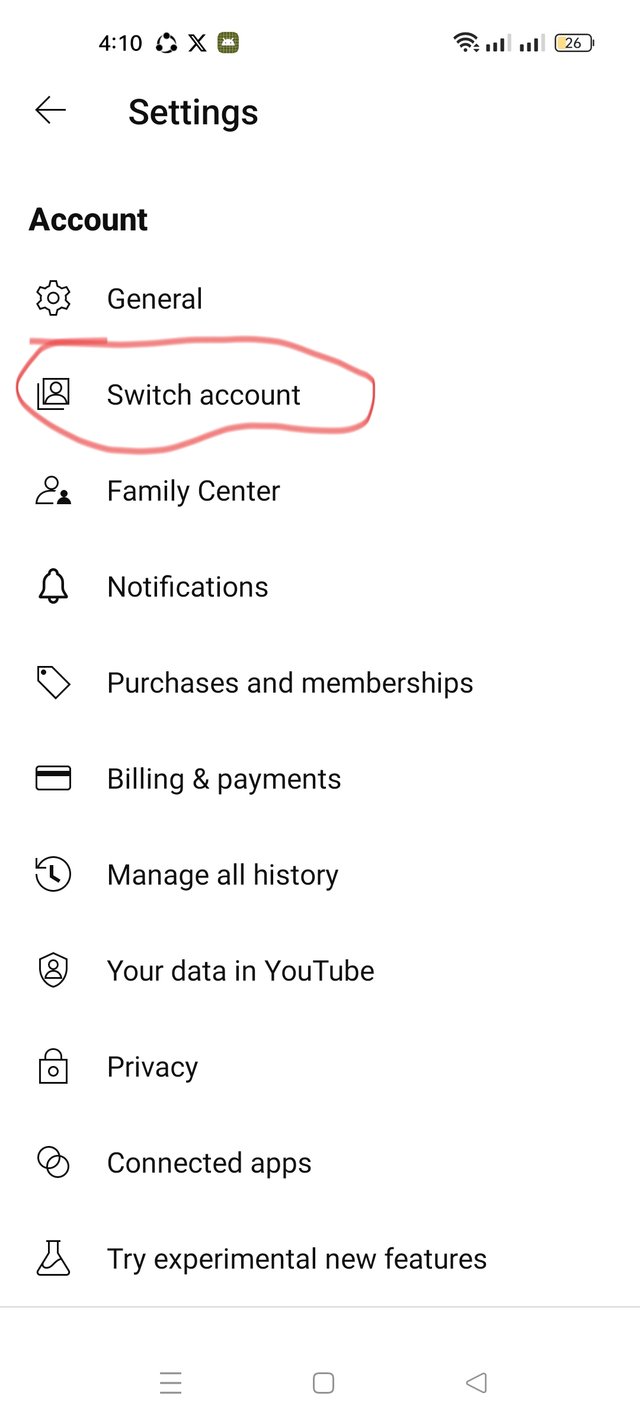Tap Try experimental new features
The height and width of the screenshot is (1422, 640).
pos(296,1259)
